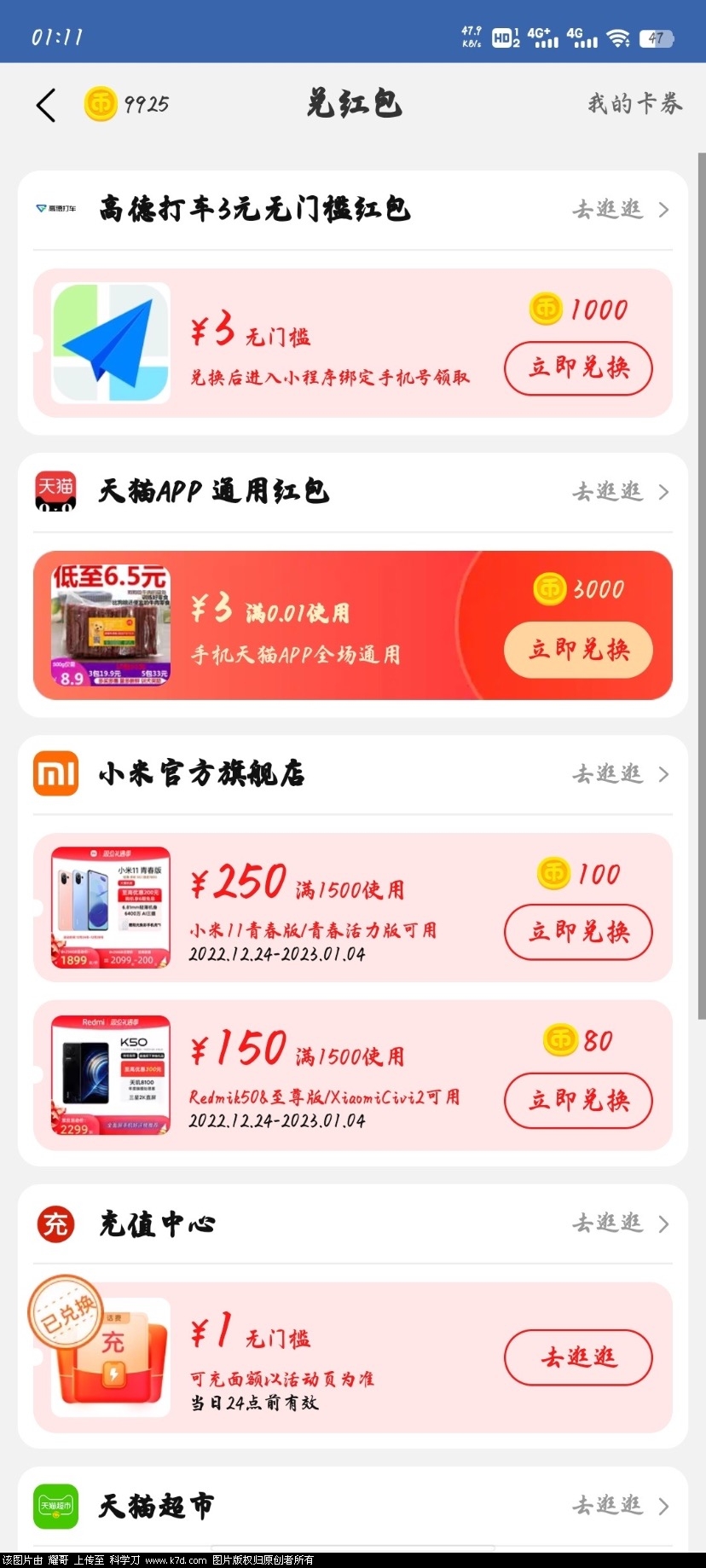706x1568 pixels.
Task: Redeem the ¥250 小米11青春版 coupon
Action: point(578,932)
